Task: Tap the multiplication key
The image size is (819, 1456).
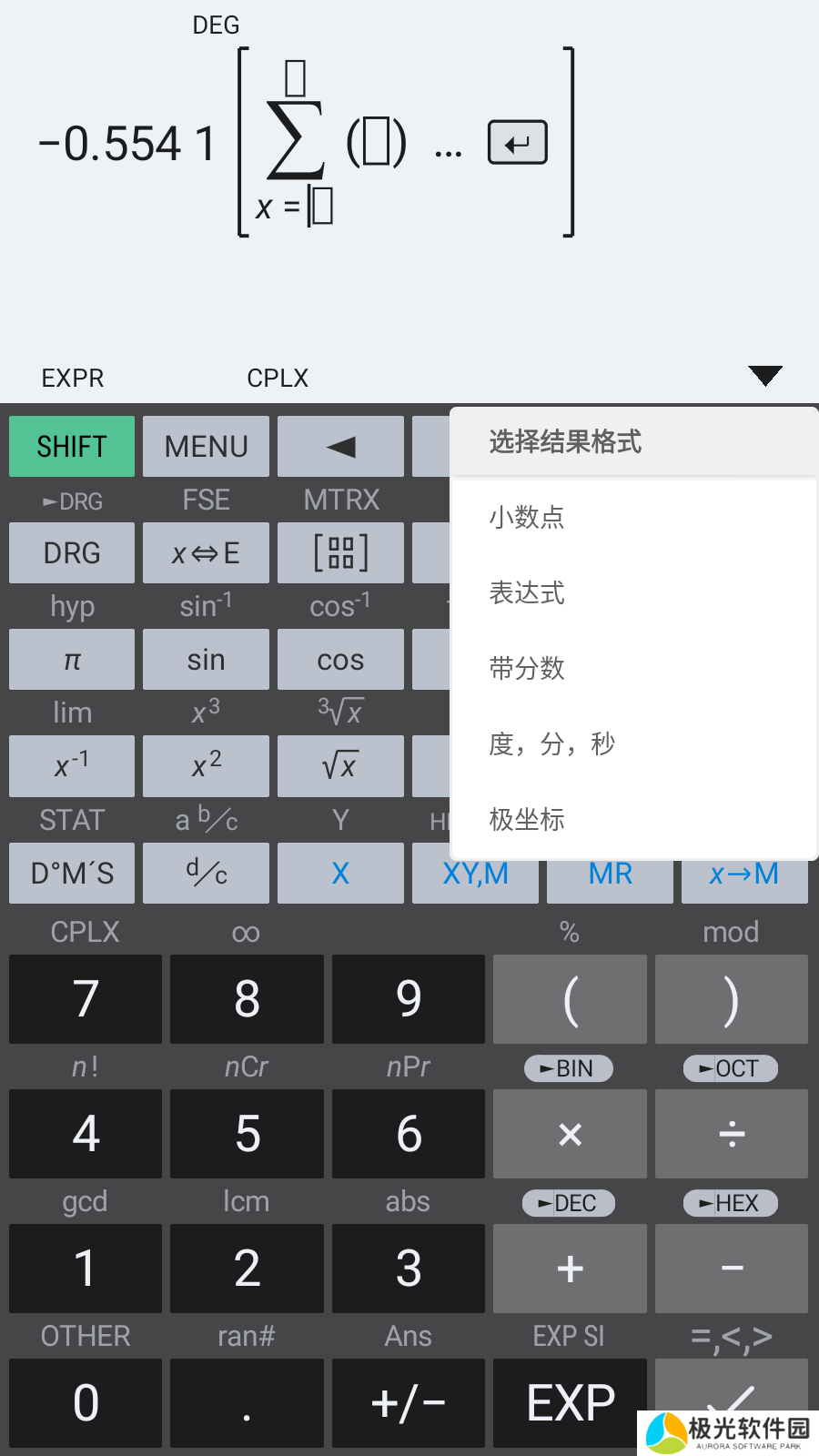Action: pyautogui.click(x=570, y=1134)
